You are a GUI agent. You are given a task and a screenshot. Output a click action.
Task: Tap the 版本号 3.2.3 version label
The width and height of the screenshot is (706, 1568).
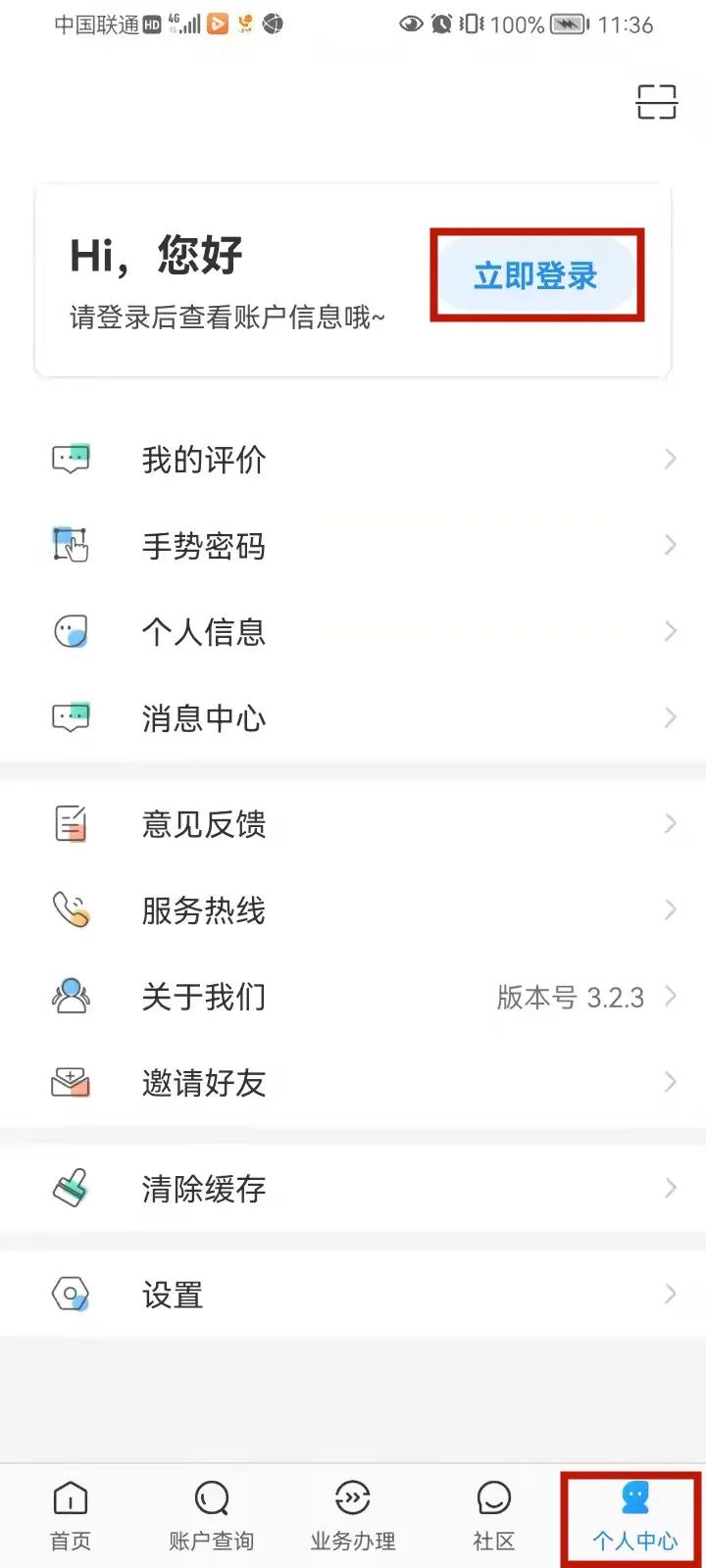[x=571, y=996]
